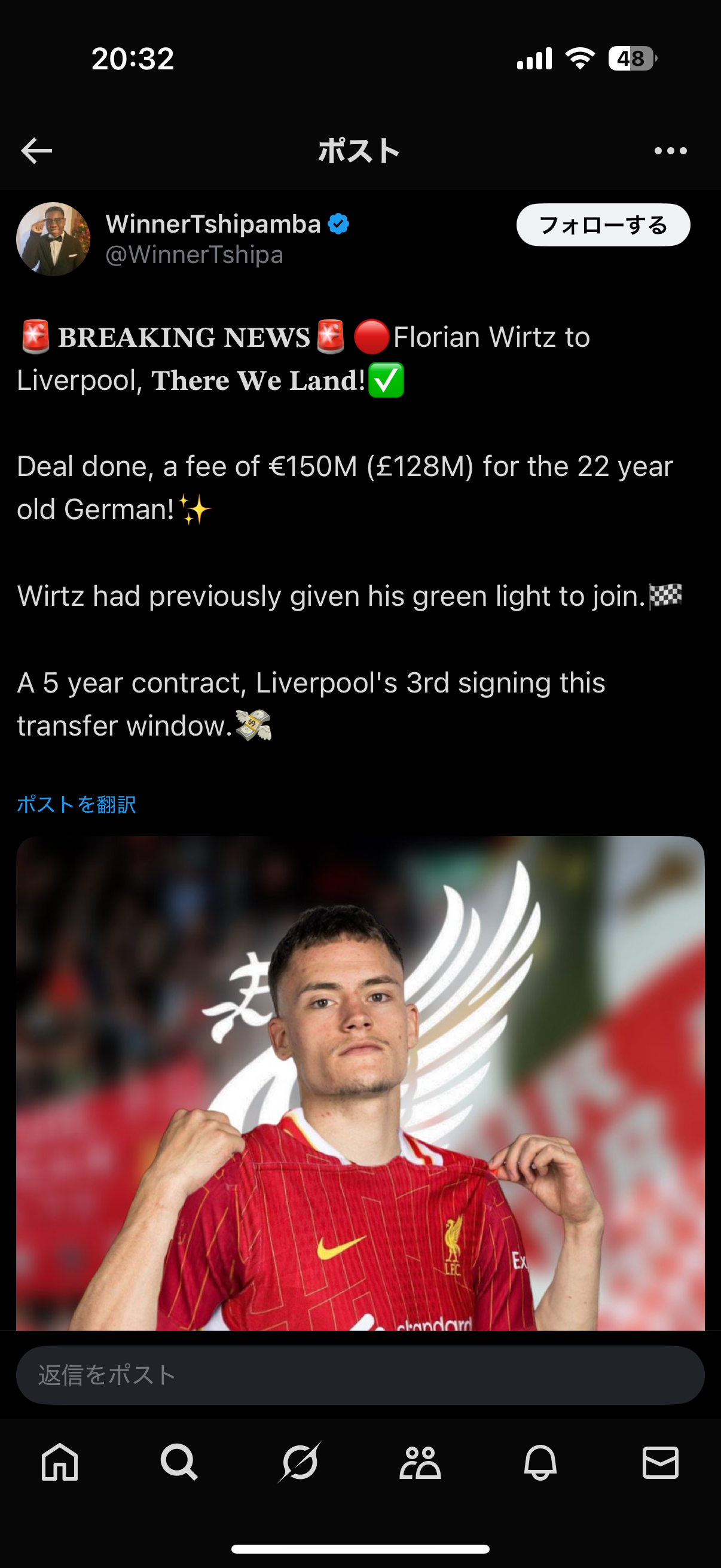Open the Grok tab
721x1568 pixels.
(x=300, y=1462)
